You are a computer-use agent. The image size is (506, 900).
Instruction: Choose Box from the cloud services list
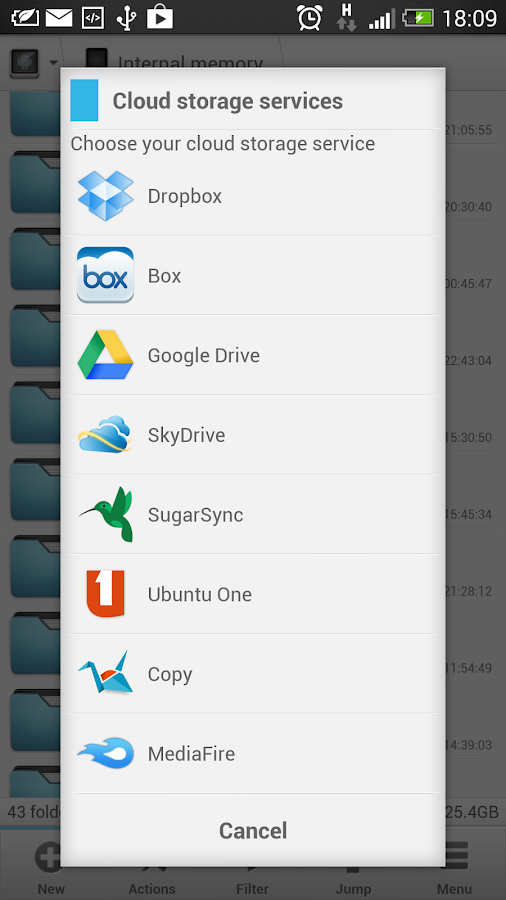point(253,275)
